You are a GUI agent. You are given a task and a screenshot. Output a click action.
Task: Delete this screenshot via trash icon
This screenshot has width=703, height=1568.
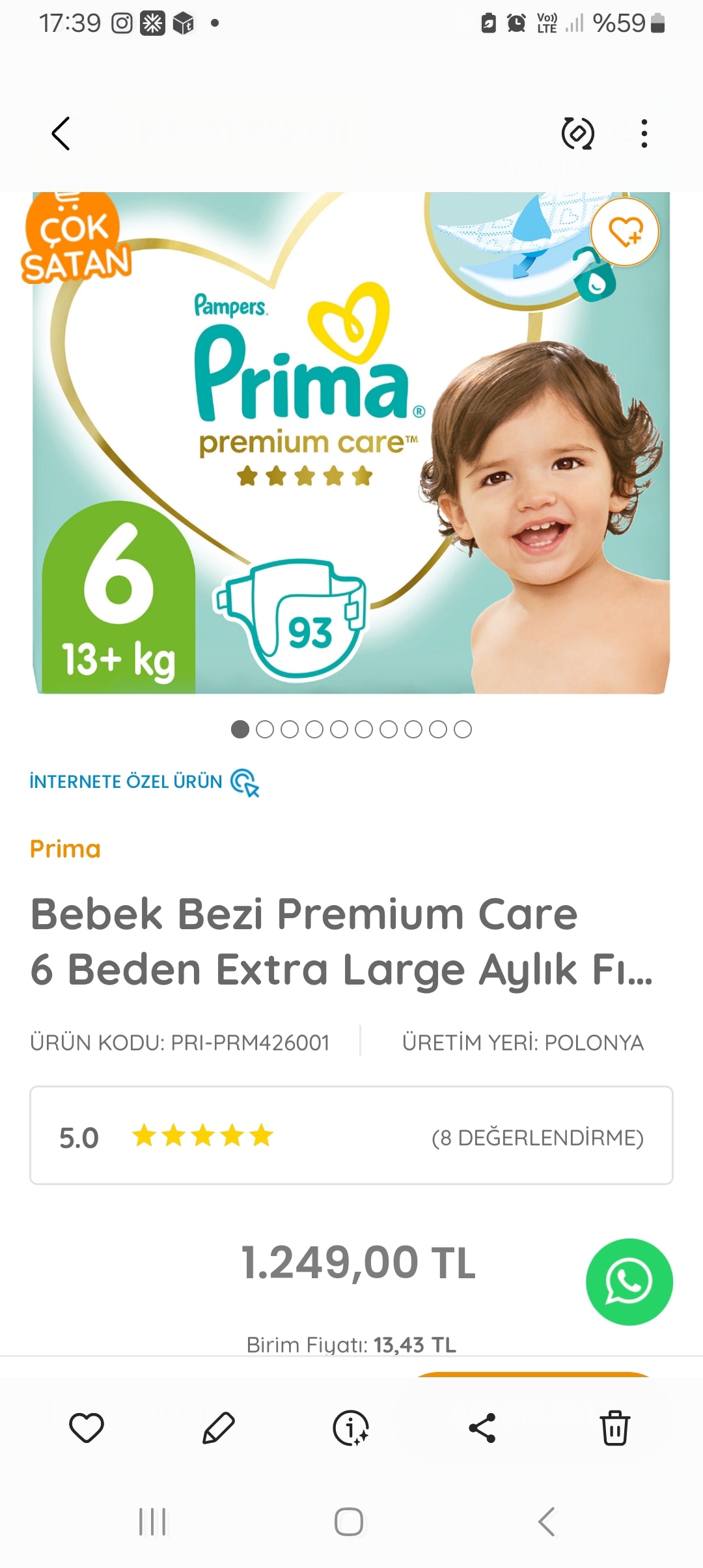(614, 1428)
